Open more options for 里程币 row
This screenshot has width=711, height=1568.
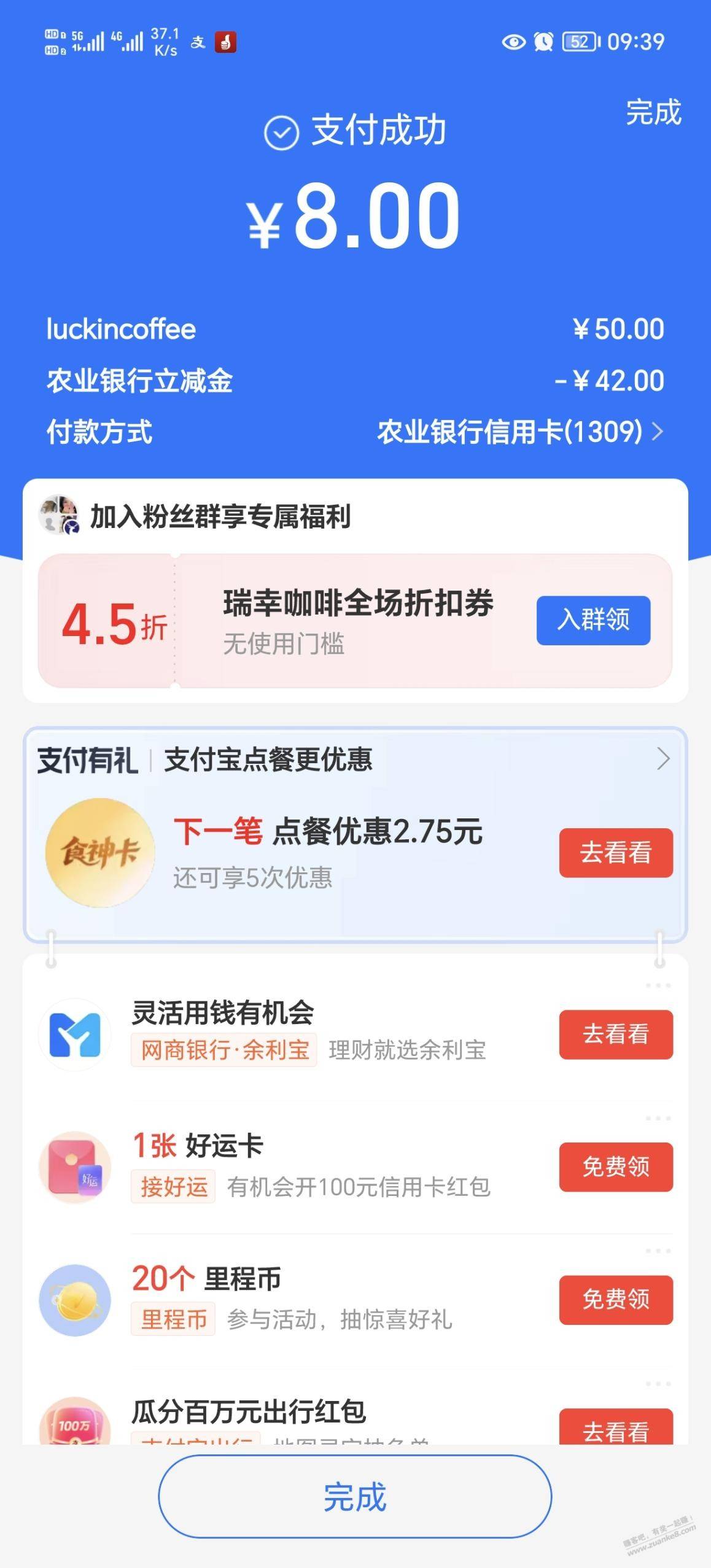coord(658,1251)
